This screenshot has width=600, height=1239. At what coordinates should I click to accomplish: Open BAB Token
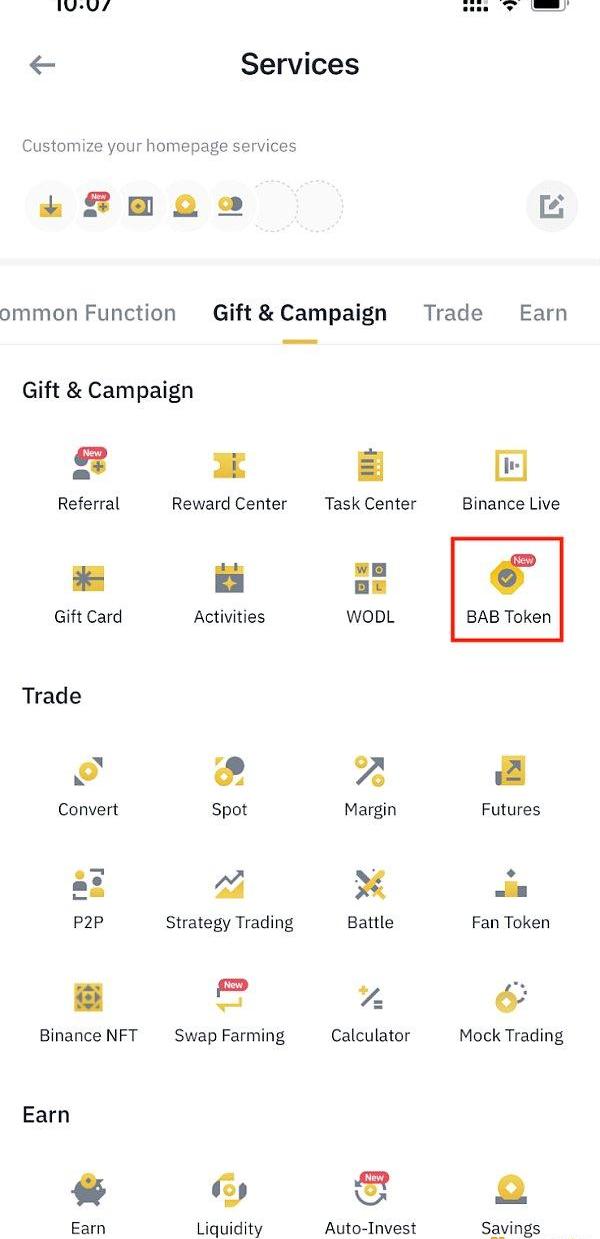click(509, 592)
